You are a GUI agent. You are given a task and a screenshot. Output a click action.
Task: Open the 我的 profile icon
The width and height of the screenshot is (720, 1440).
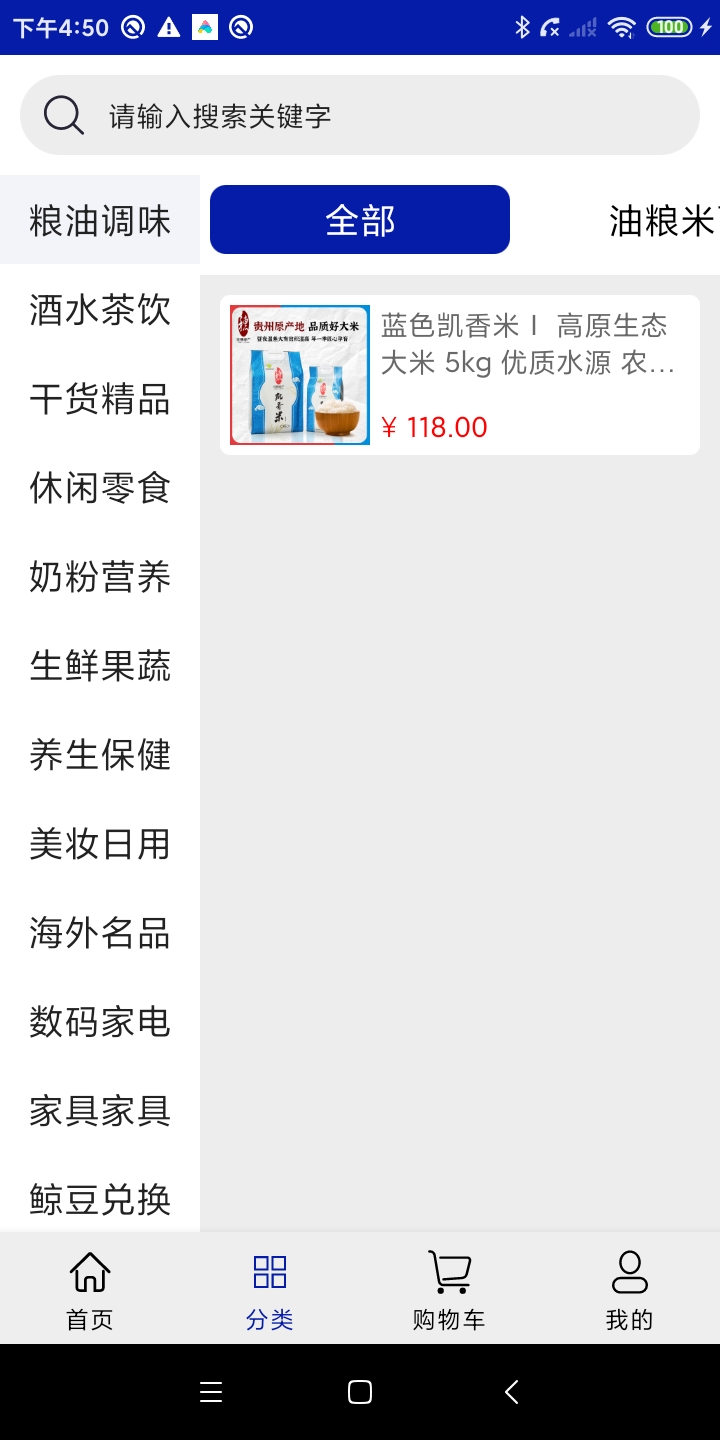(628, 1271)
